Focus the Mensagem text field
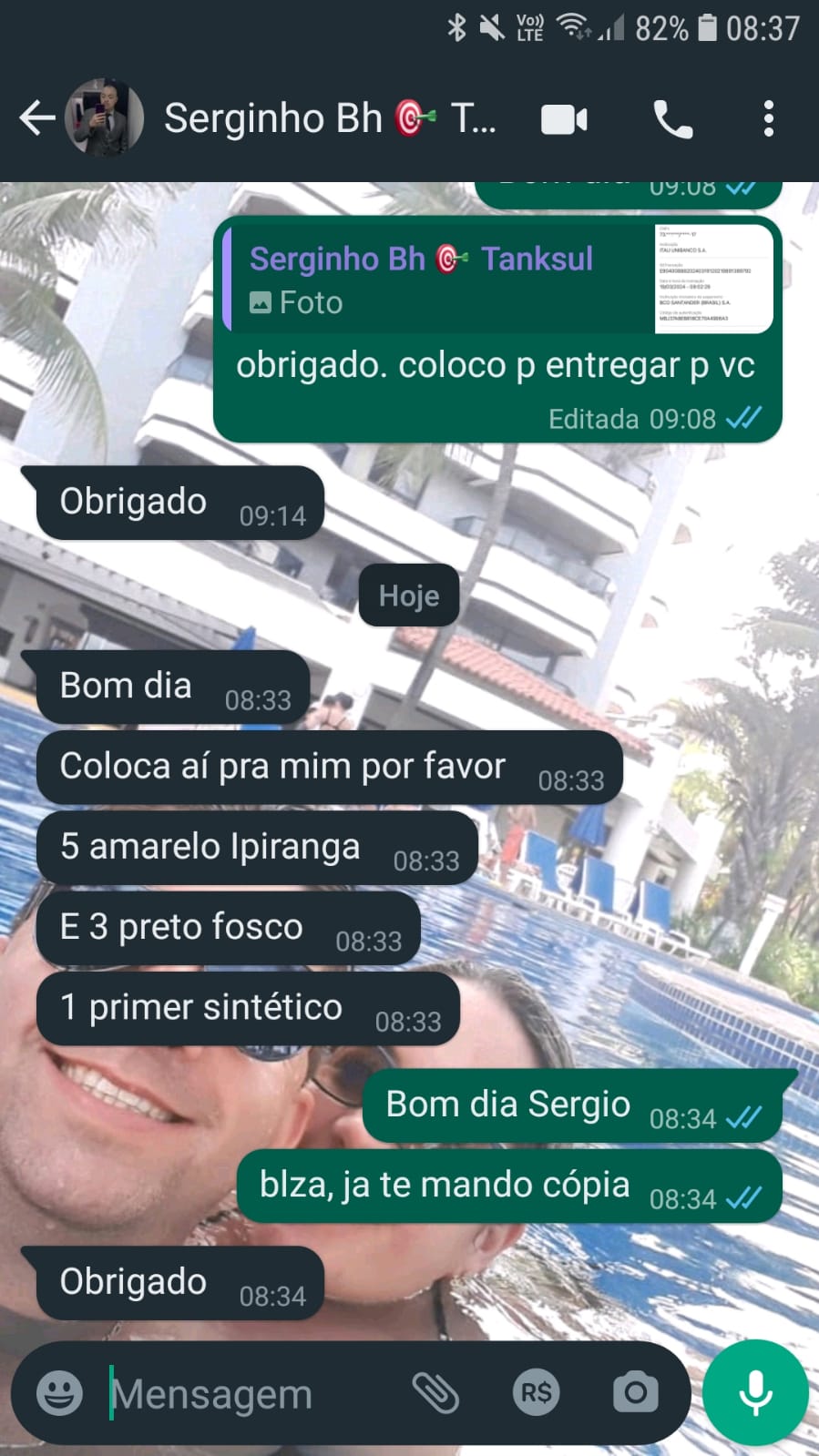819x1456 pixels. (x=246, y=1394)
